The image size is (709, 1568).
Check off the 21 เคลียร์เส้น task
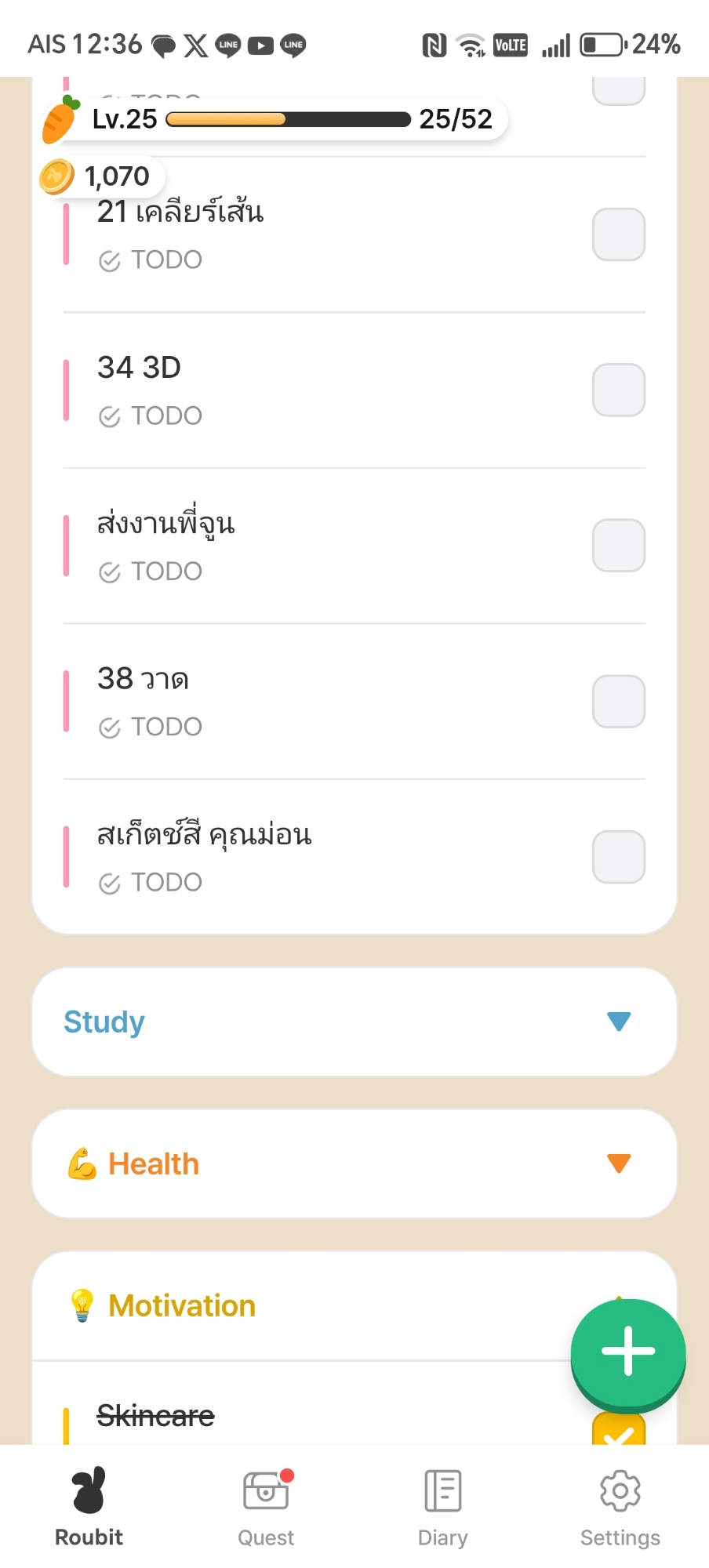coord(618,234)
